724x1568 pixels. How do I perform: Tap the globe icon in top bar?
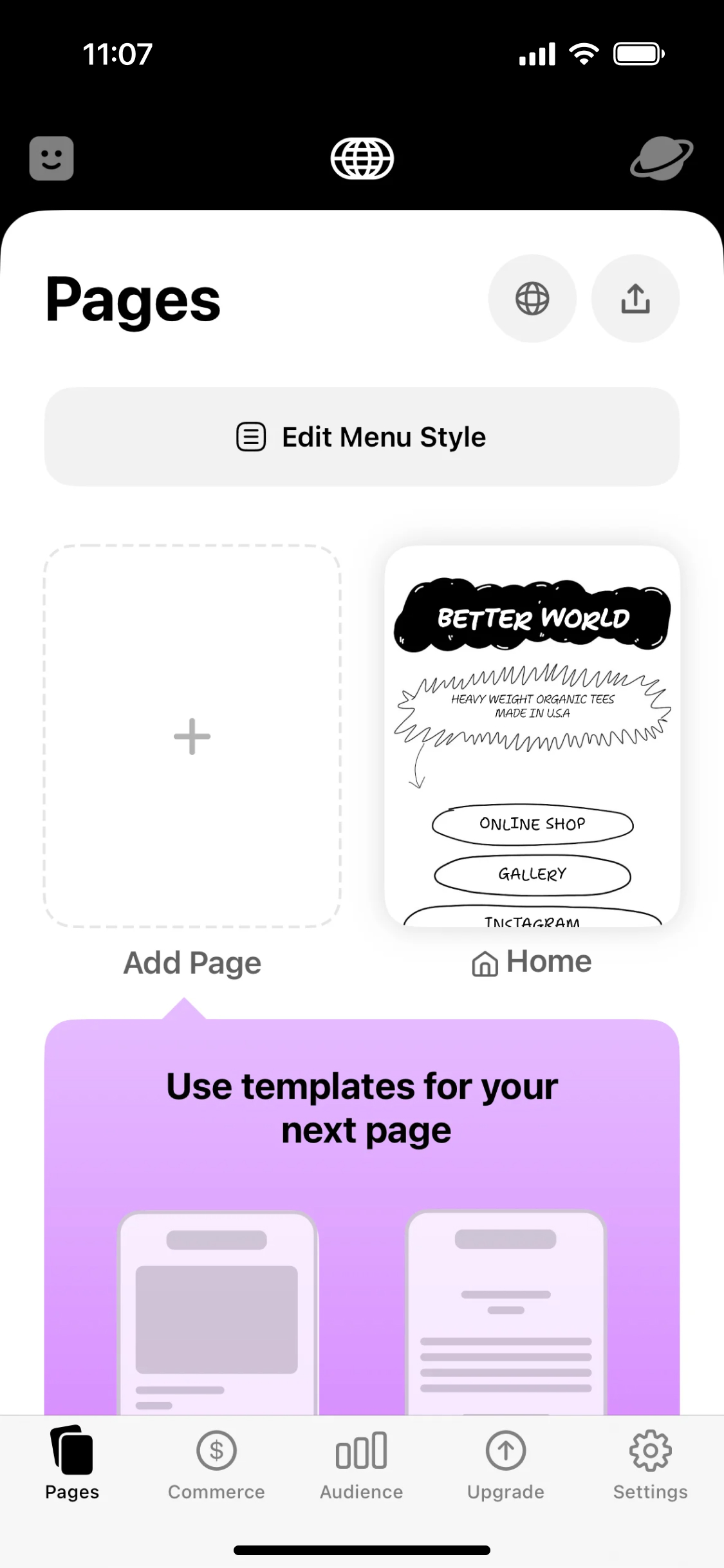[x=362, y=158]
